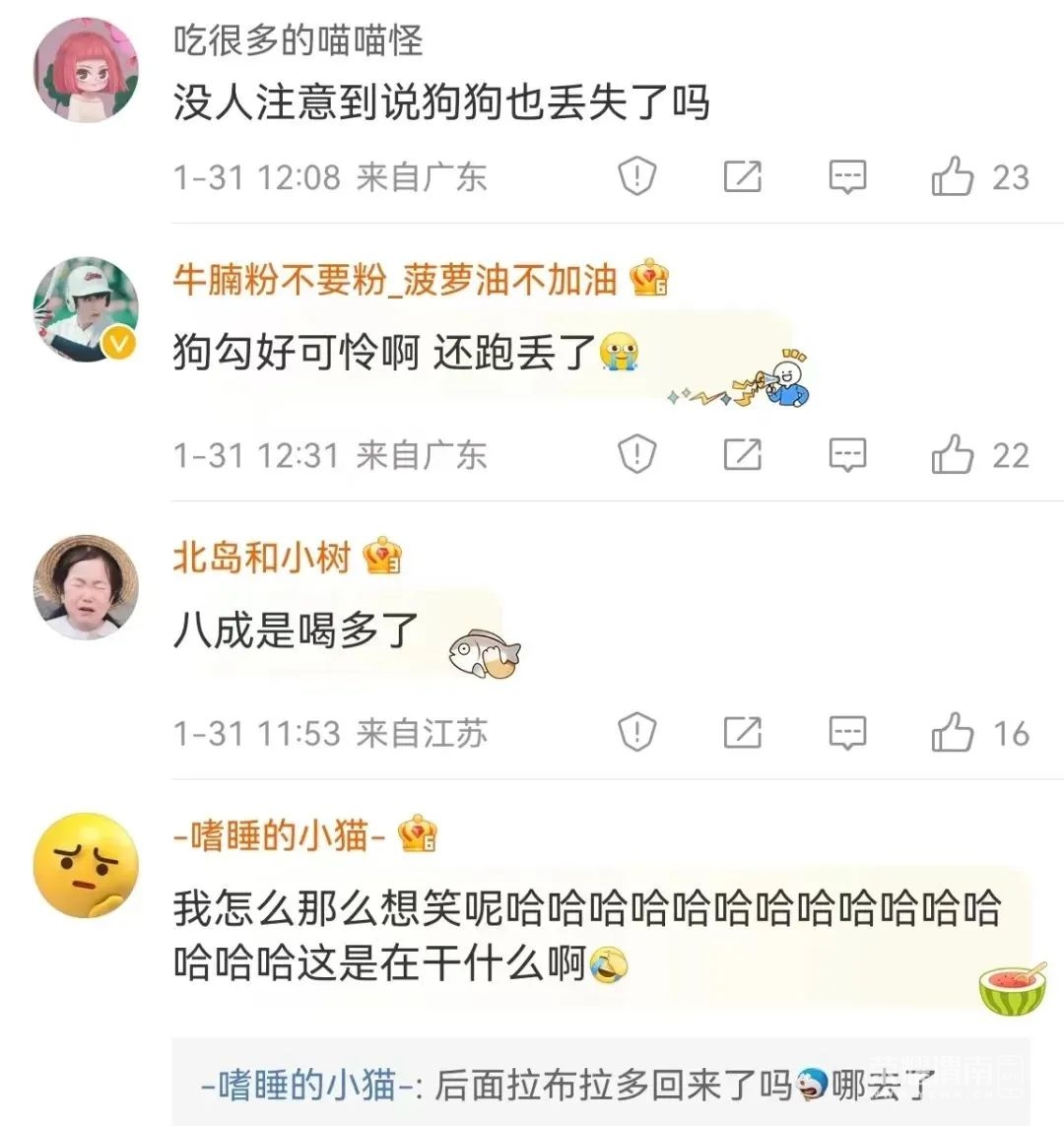This screenshot has width=1064, height=1126.
Task: Like the comment by 牛腩粉不要粉_菠萝油不加油
Action: click(953, 455)
